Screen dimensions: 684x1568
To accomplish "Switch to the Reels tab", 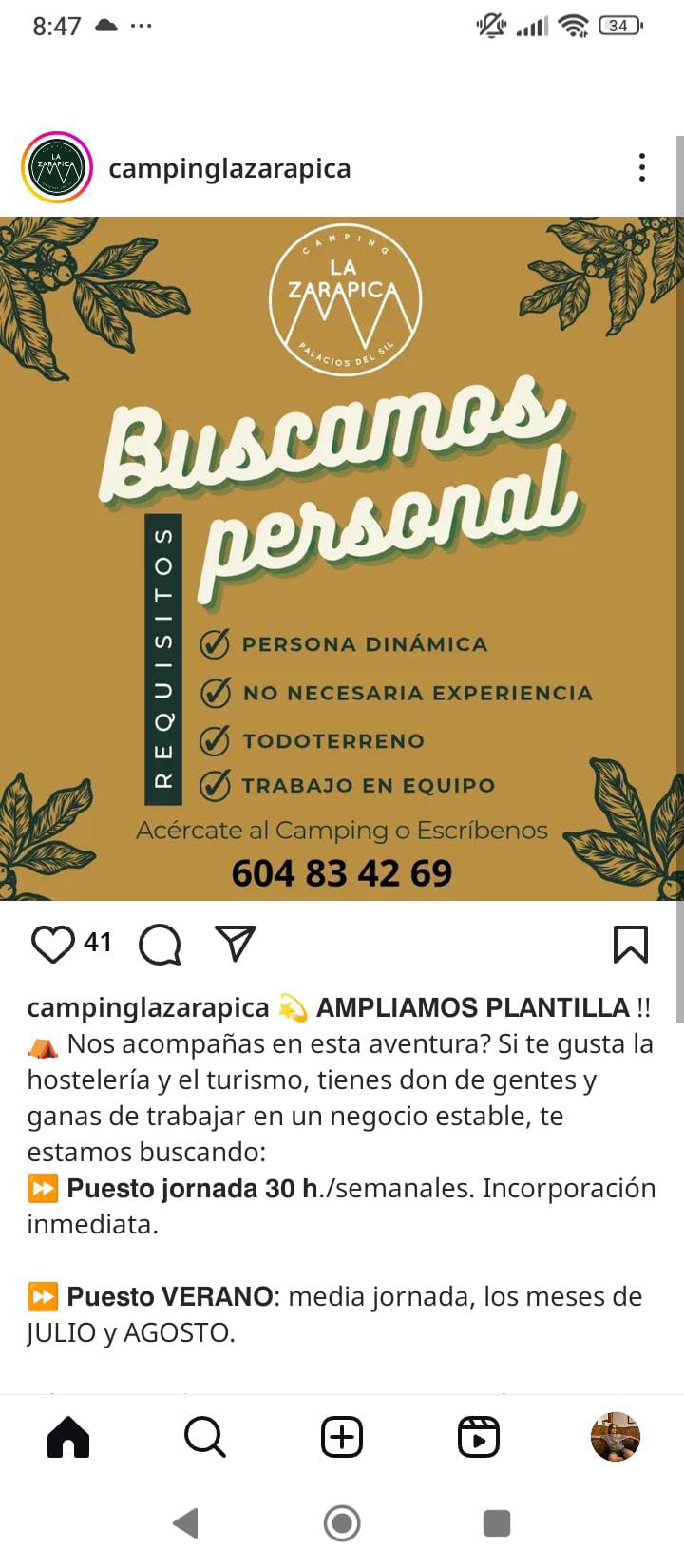I will pos(479,1437).
